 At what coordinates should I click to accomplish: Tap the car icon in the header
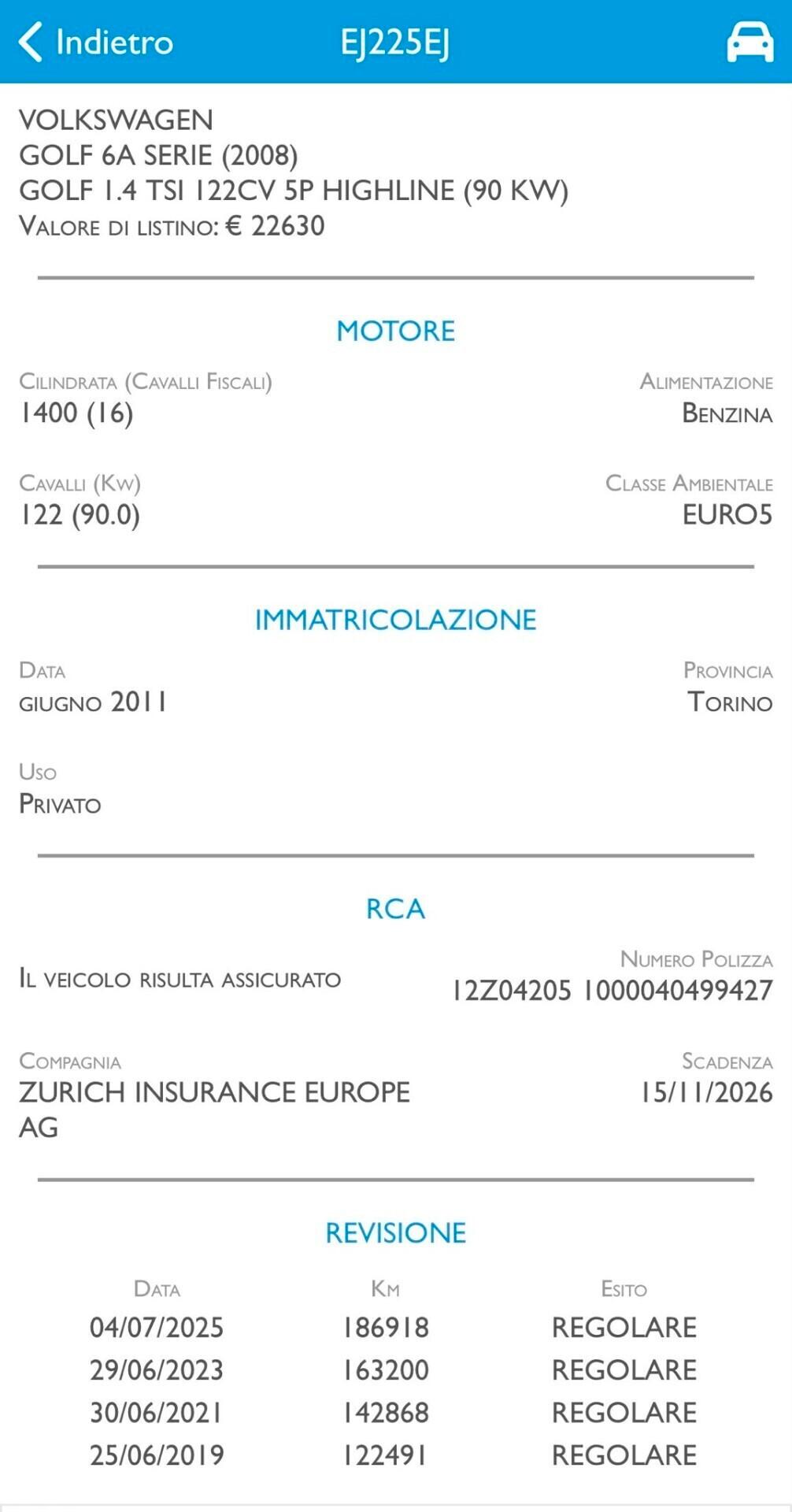click(x=749, y=42)
